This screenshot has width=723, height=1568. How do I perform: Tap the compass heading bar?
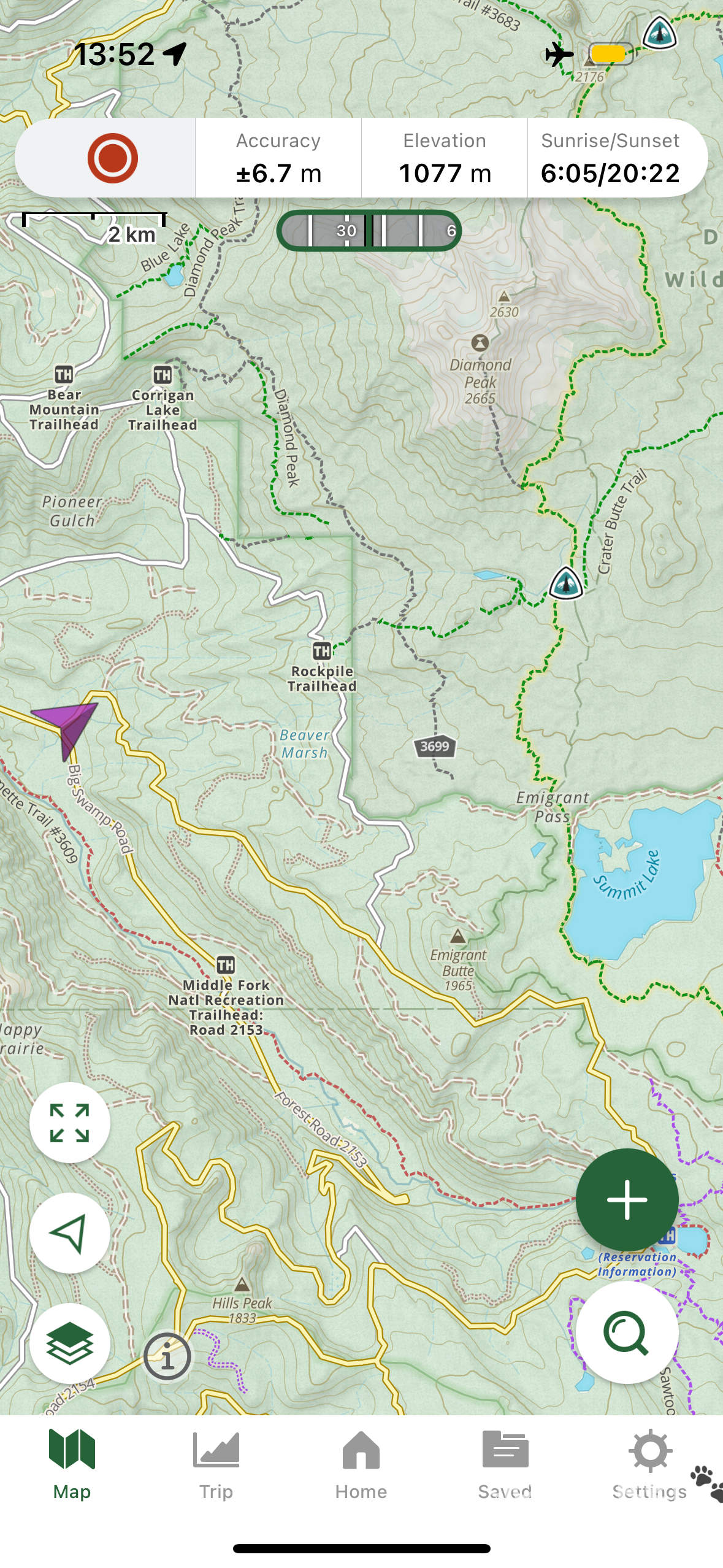369,231
